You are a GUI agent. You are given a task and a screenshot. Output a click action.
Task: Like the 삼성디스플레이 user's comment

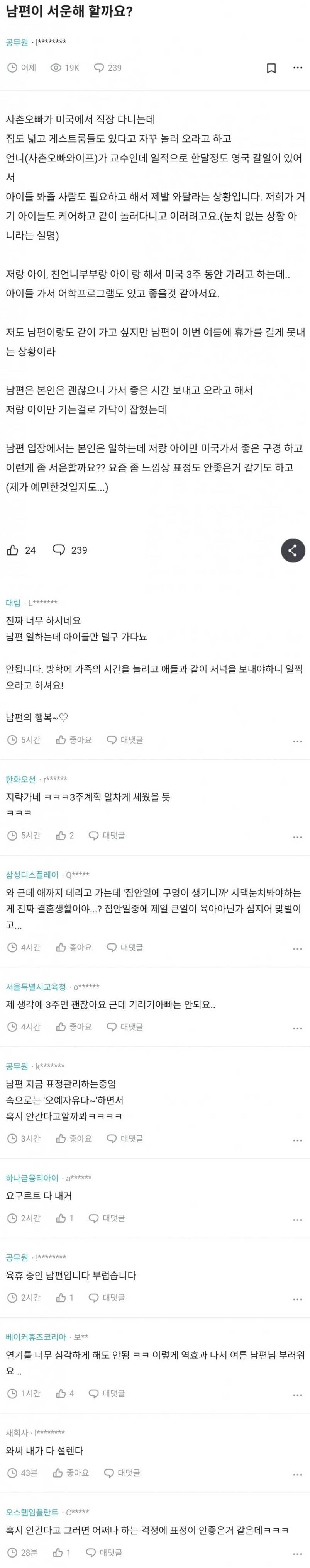coord(74,948)
